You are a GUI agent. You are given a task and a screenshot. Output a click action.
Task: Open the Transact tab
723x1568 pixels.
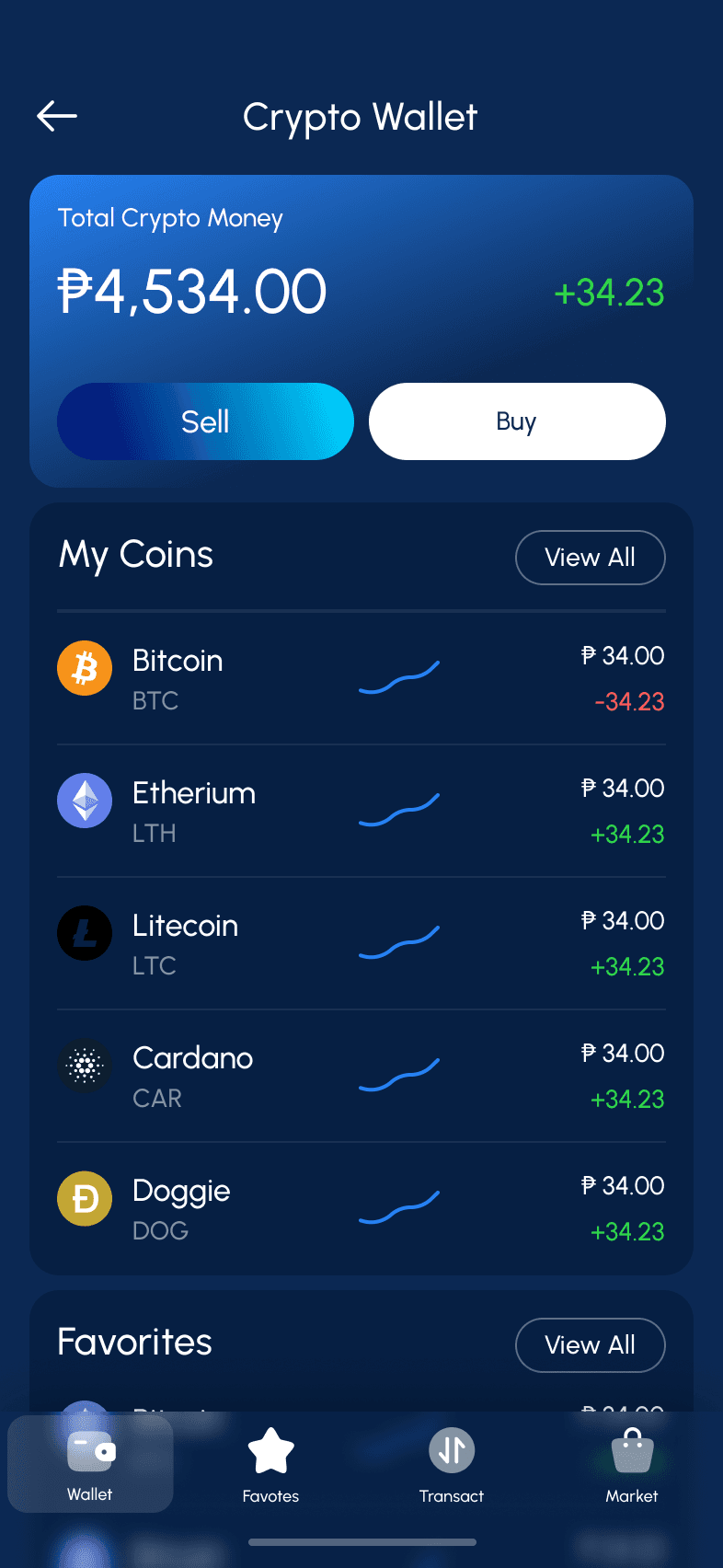[x=451, y=1465]
